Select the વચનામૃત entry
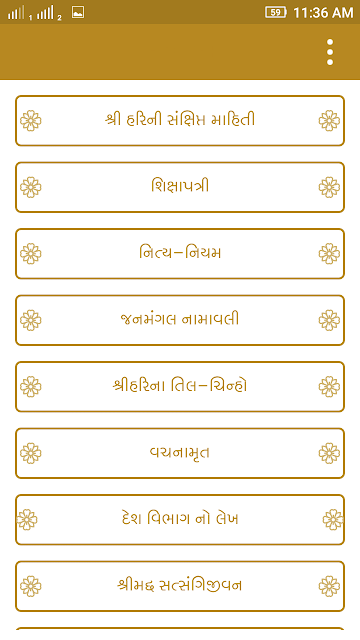The height and width of the screenshot is (640, 360). point(180,453)
